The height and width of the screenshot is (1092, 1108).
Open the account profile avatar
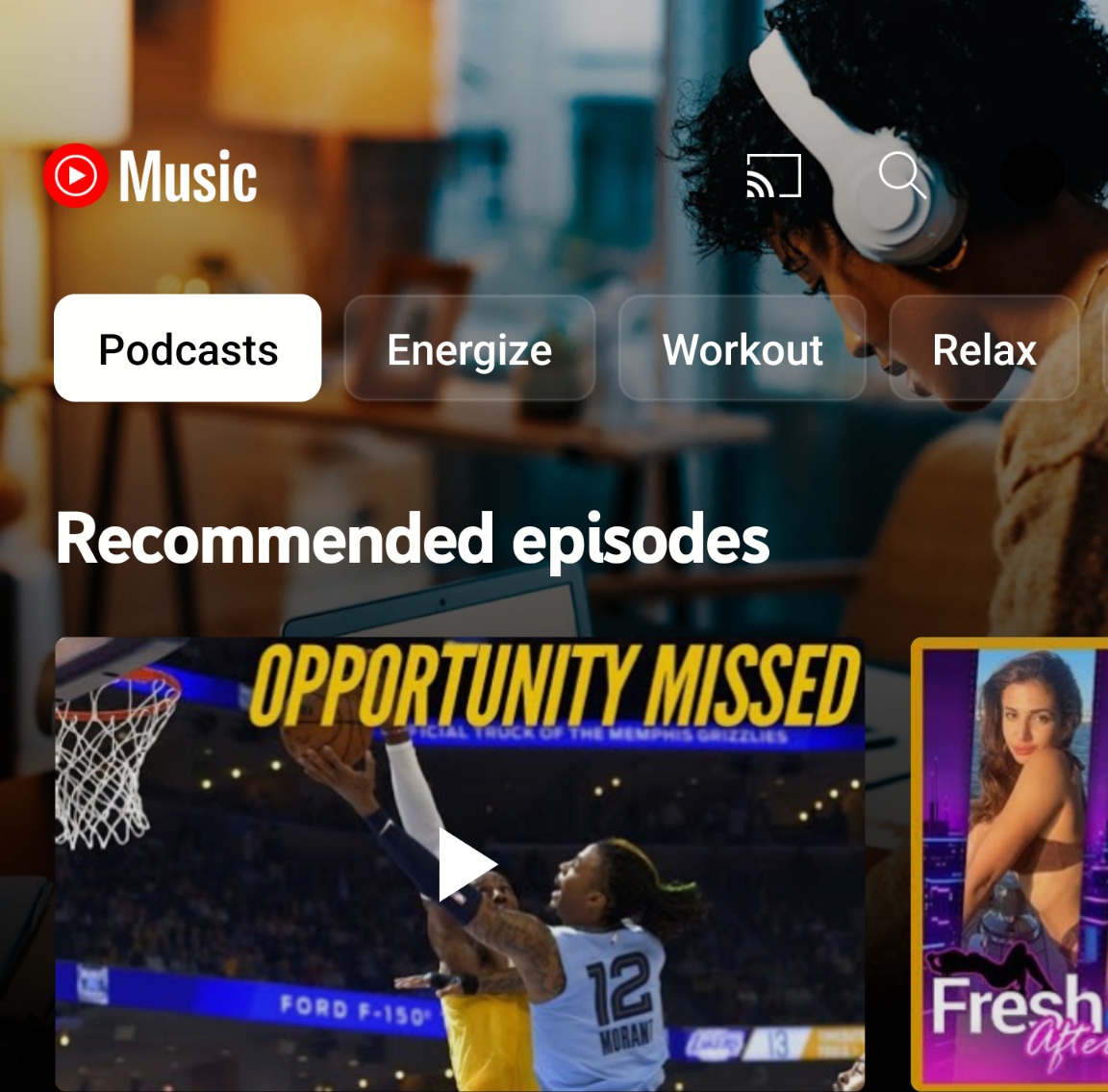(x=1031, y=176)
